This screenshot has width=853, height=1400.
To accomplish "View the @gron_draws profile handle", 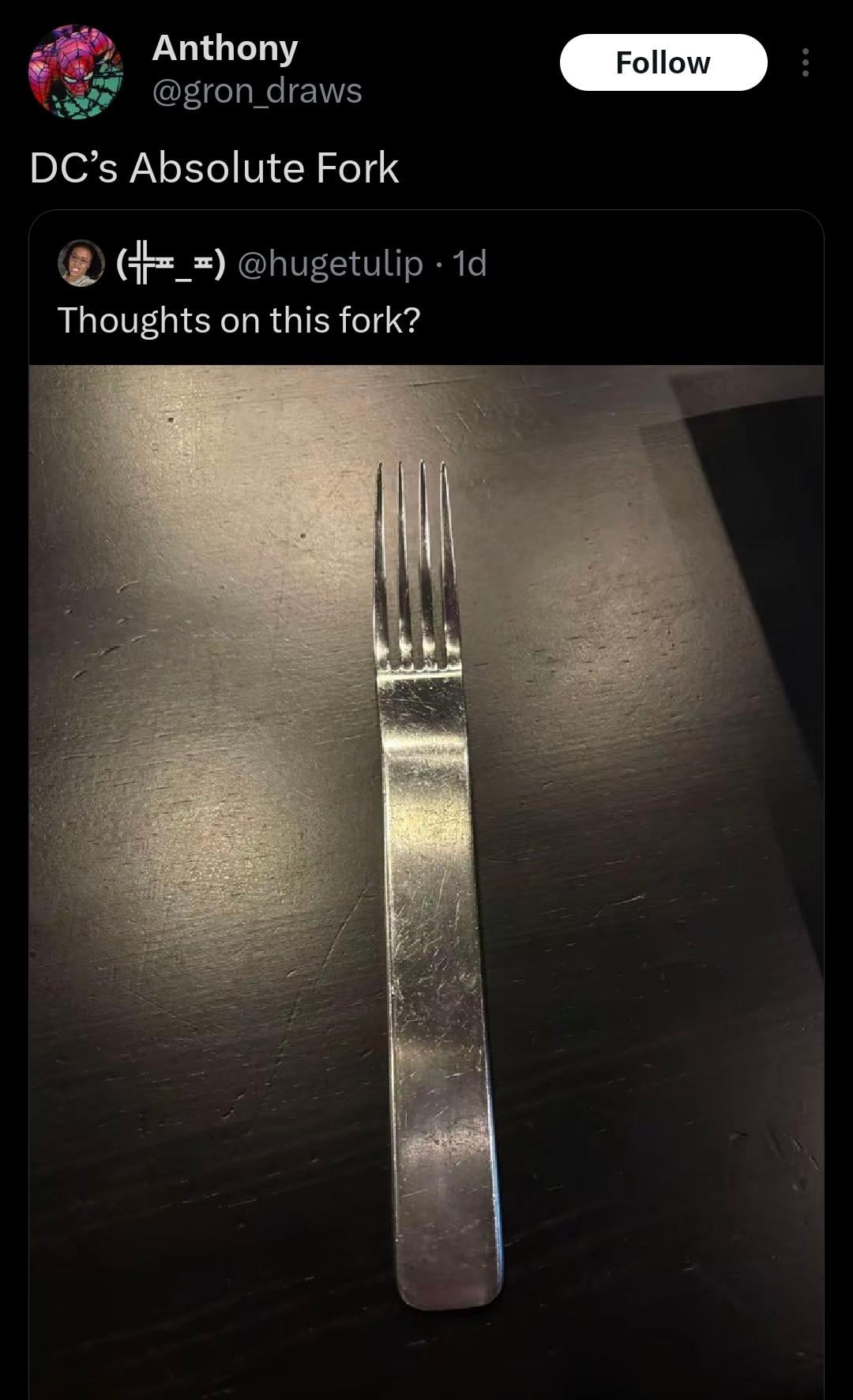I will 257,92.
